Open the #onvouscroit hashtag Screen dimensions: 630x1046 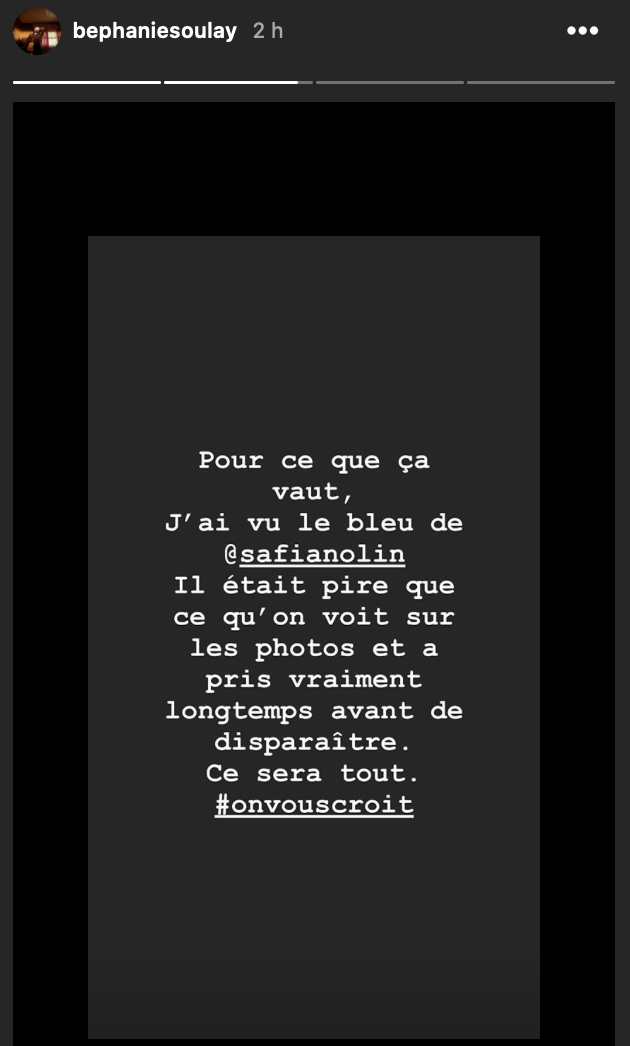coord(314,805)
